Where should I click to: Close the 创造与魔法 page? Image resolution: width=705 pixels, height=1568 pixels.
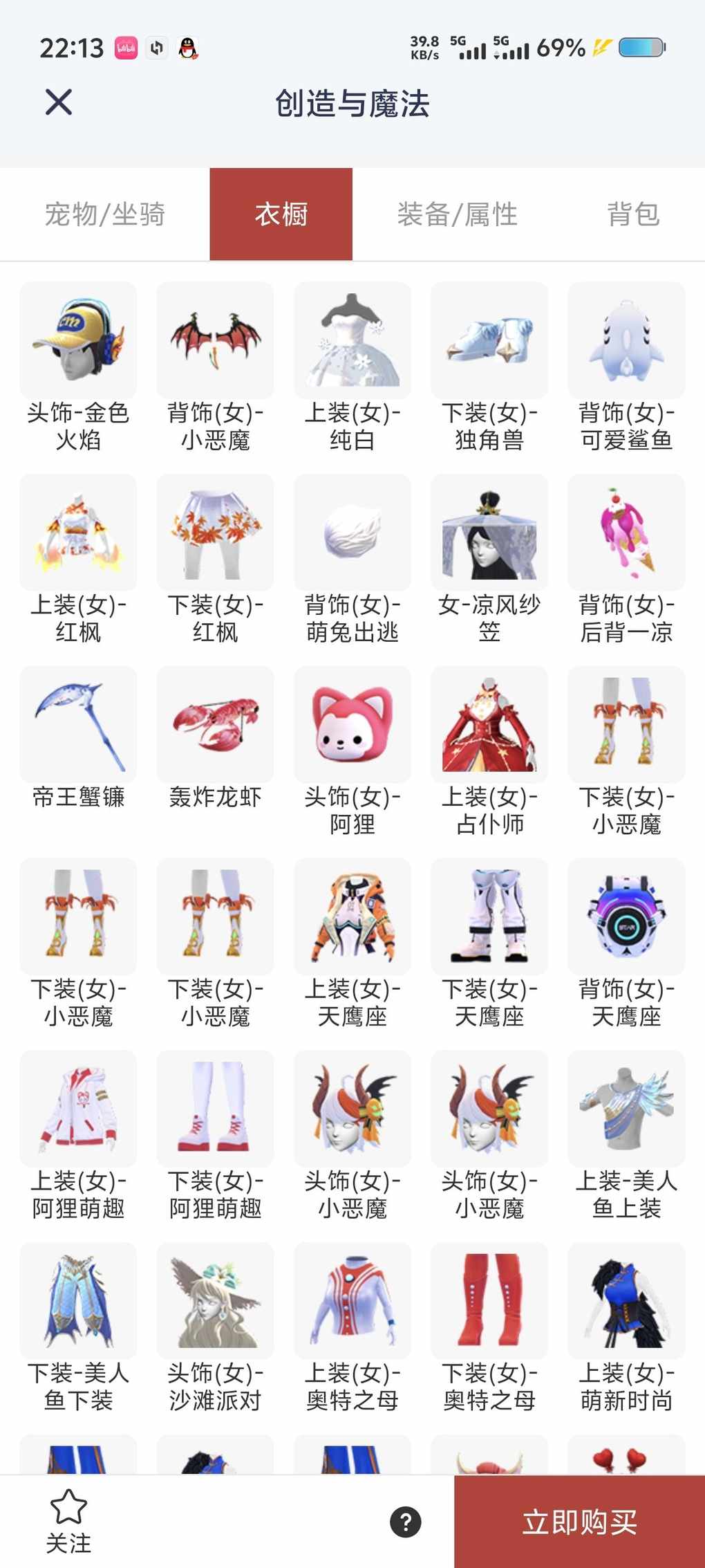point(59,102)
